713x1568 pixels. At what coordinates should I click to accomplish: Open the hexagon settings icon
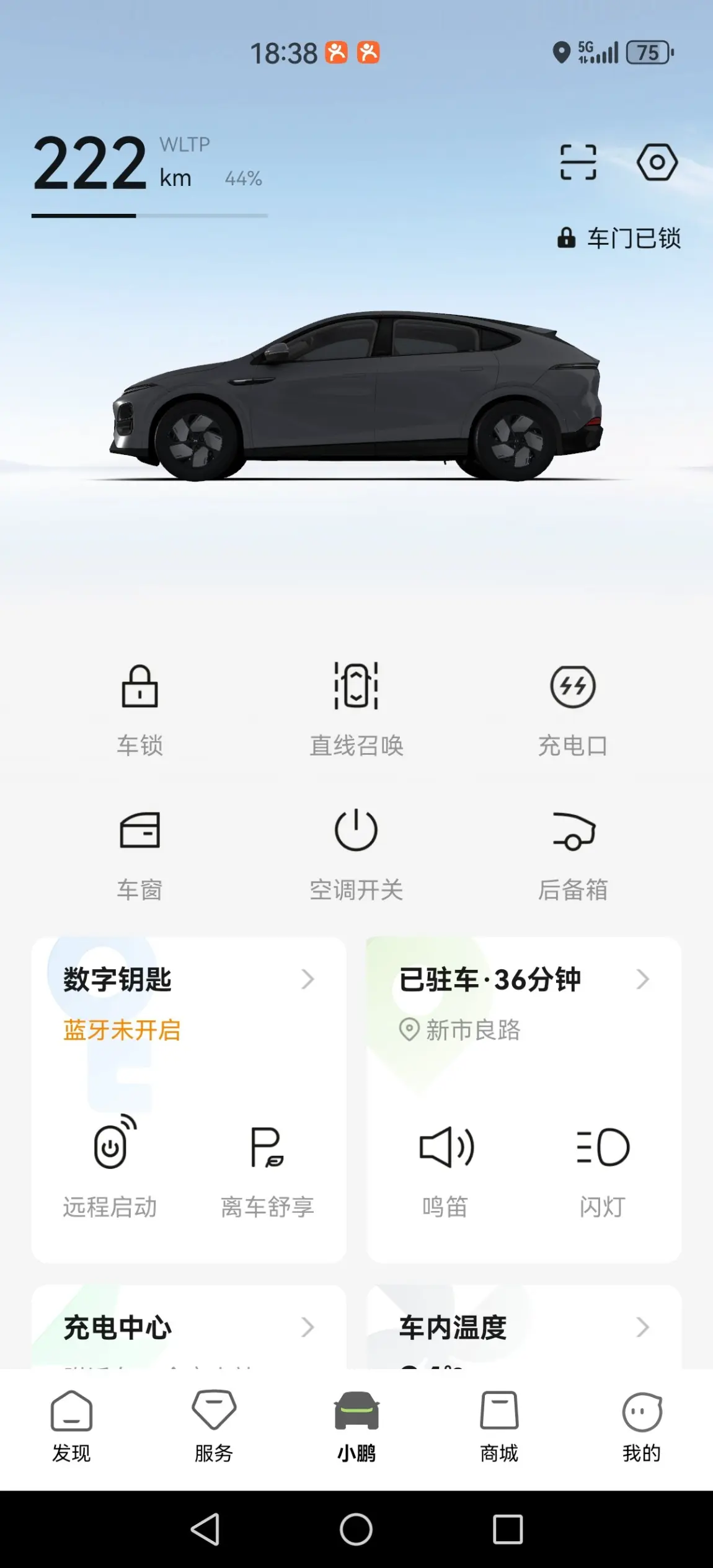[x=657, y=162]
